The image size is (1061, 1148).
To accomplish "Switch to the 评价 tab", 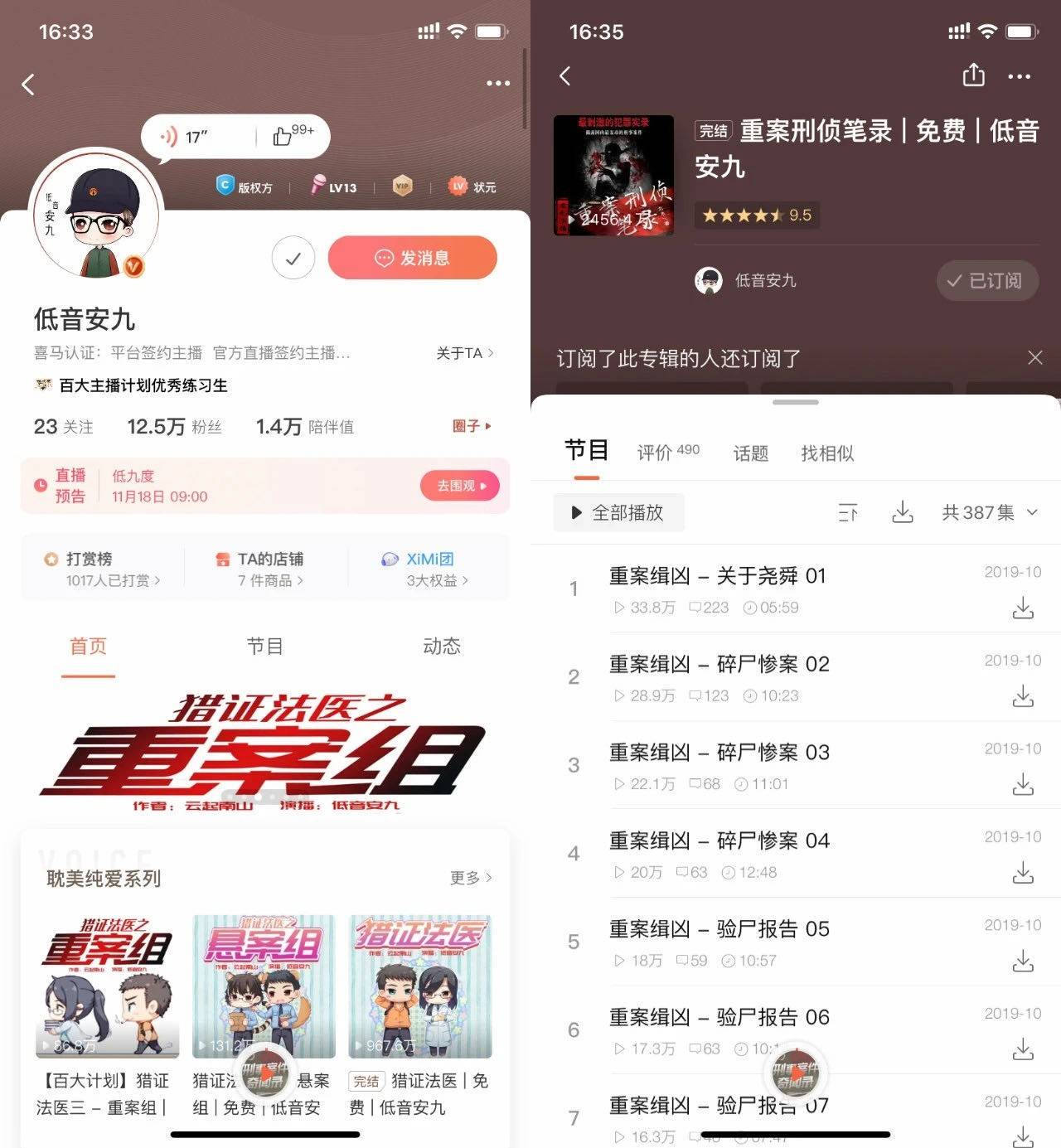I will pos(667,453).
